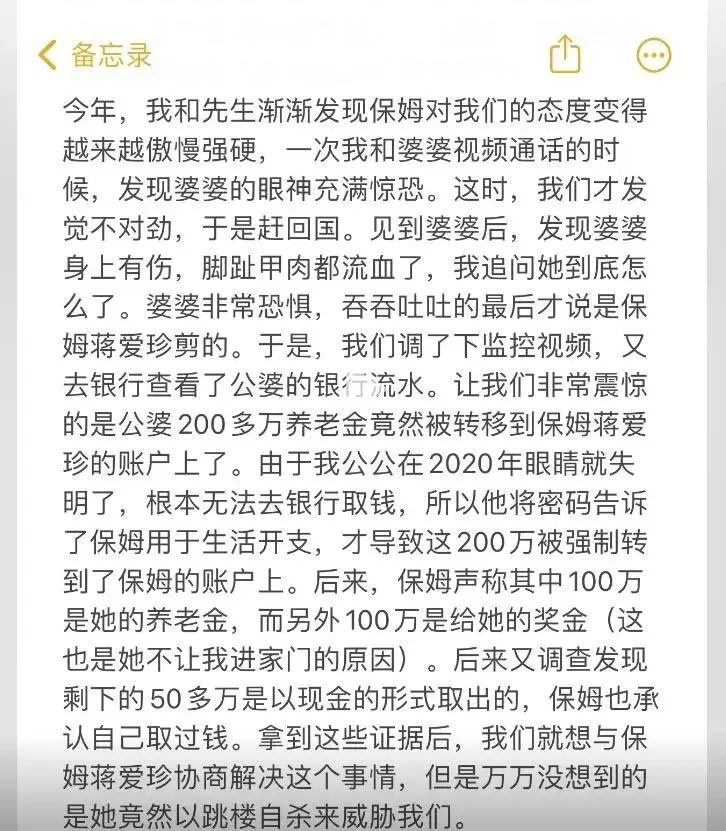726x831 pixels.
Task: Go back to the 备忘录 list
Action: (x=93, y=55)
